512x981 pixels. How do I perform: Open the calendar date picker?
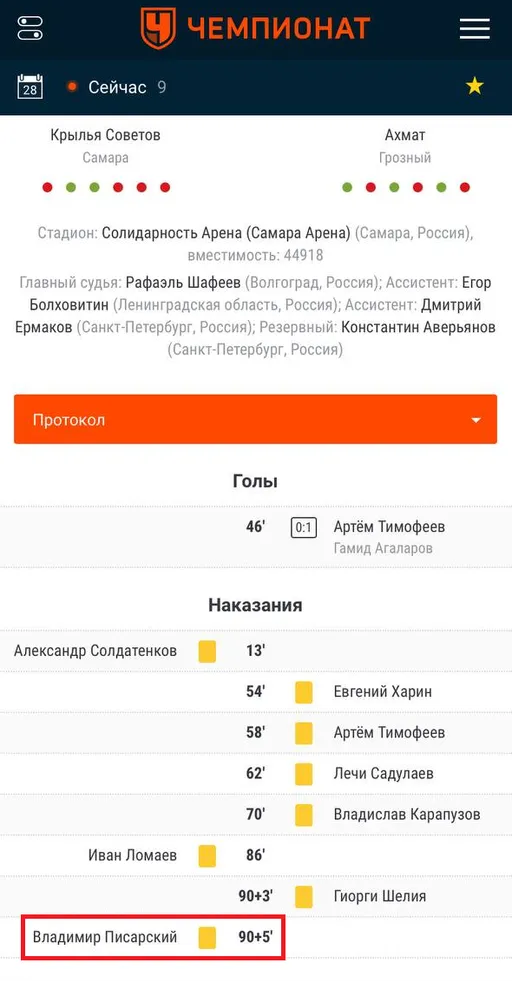pyautogui.click(x=30, y=87)
